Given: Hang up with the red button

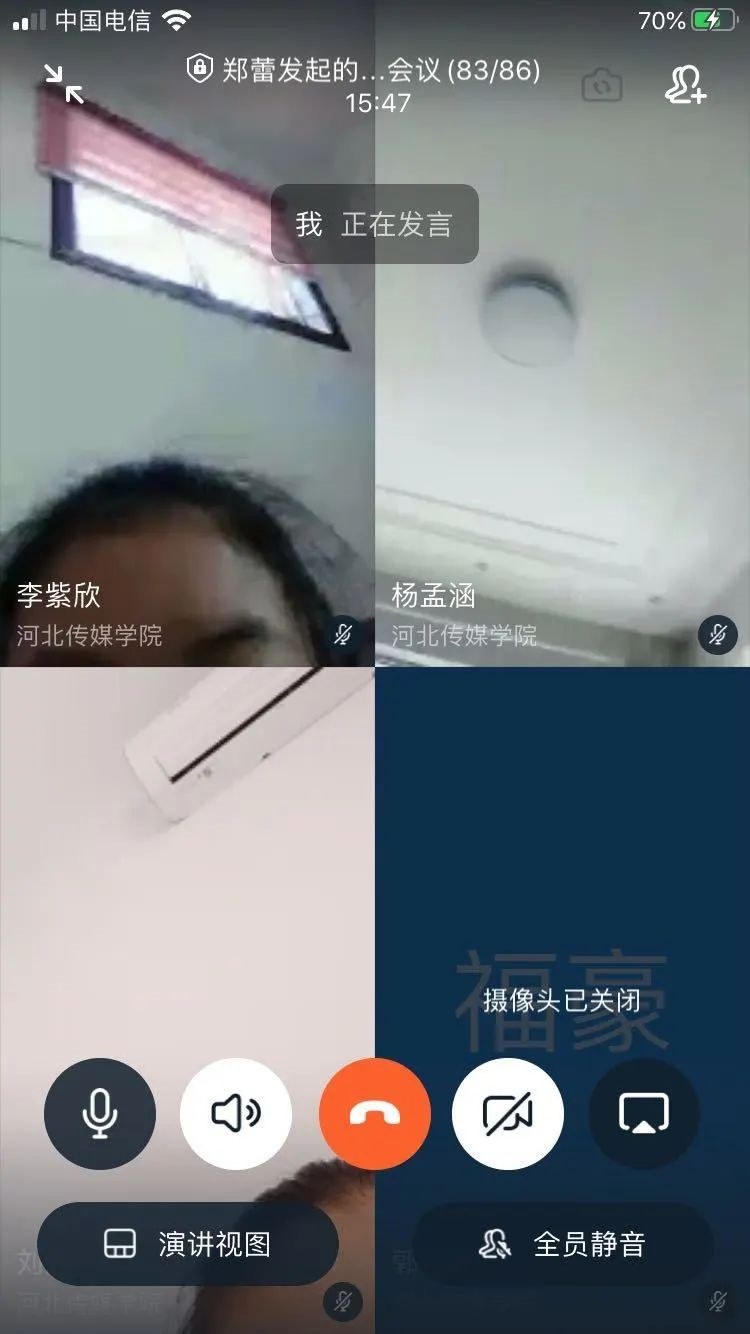Looking at the screenshot, I should point(375,1113).
